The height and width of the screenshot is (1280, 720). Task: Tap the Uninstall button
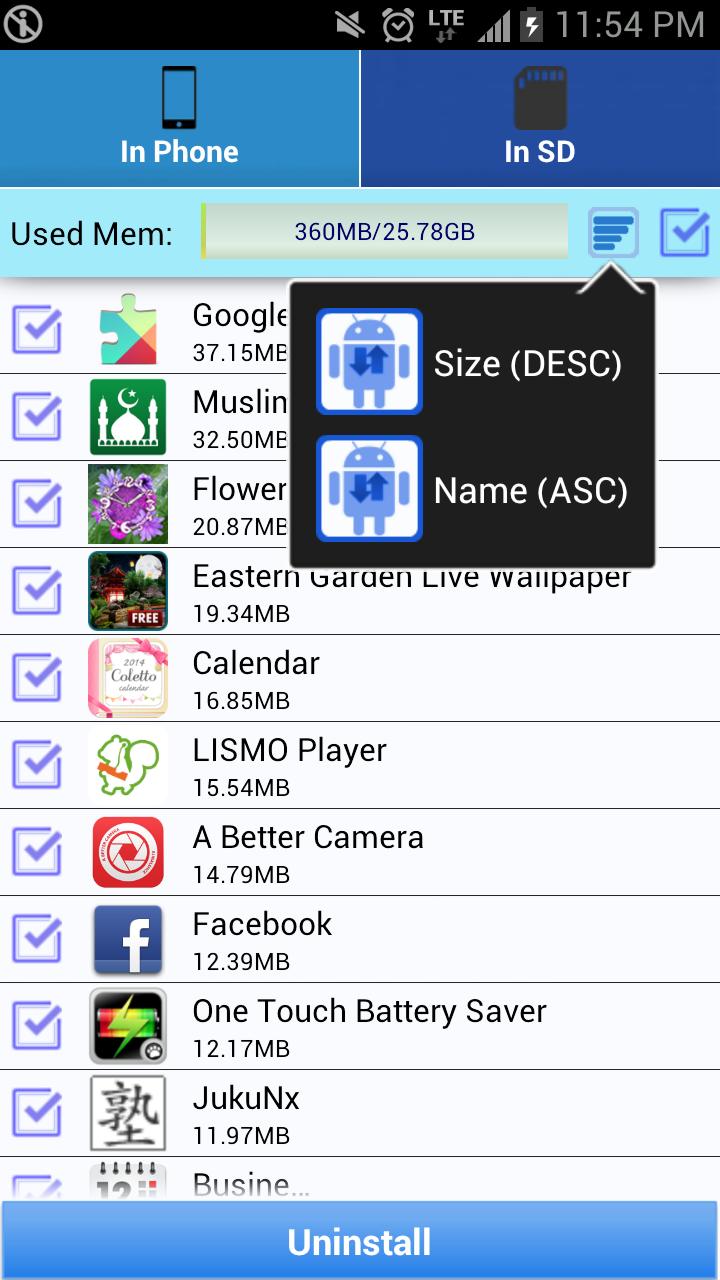pyautogui.click(x=360, y=1241)
